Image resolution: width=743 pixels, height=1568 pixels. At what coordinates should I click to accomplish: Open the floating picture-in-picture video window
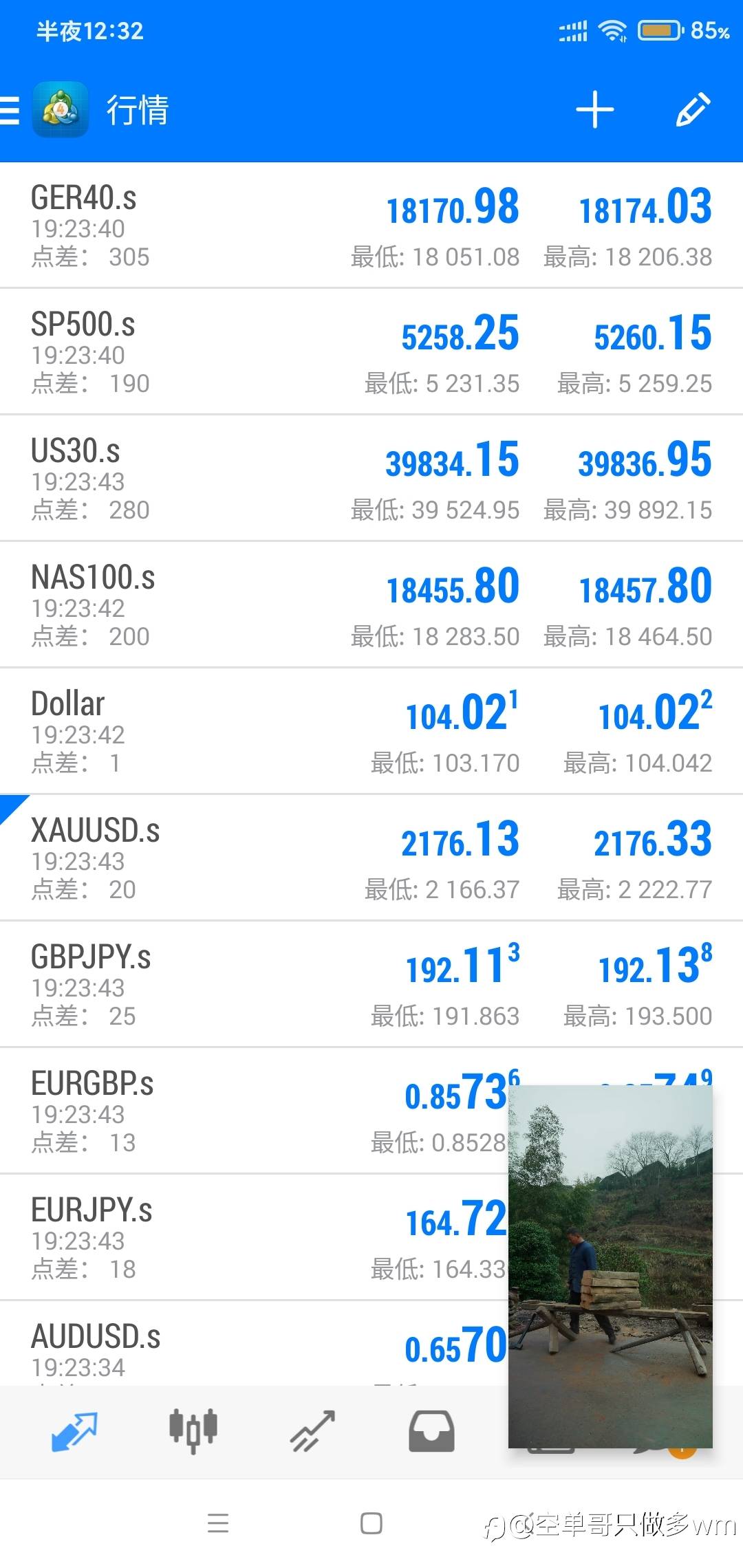[610, 1267]
